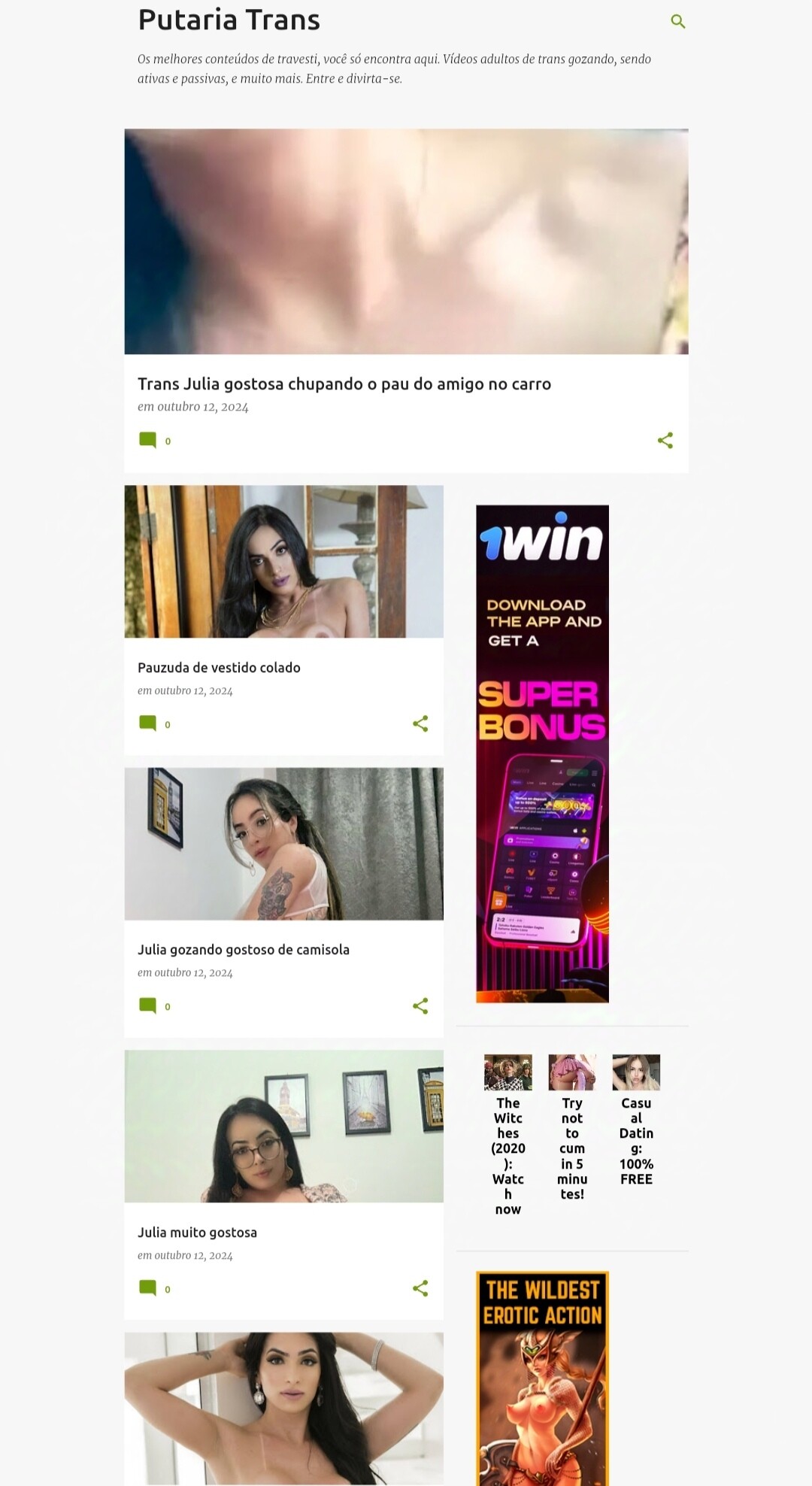
Task: Open 'The Witches (2020): Watch now' ad
Action: [508, 1134]
